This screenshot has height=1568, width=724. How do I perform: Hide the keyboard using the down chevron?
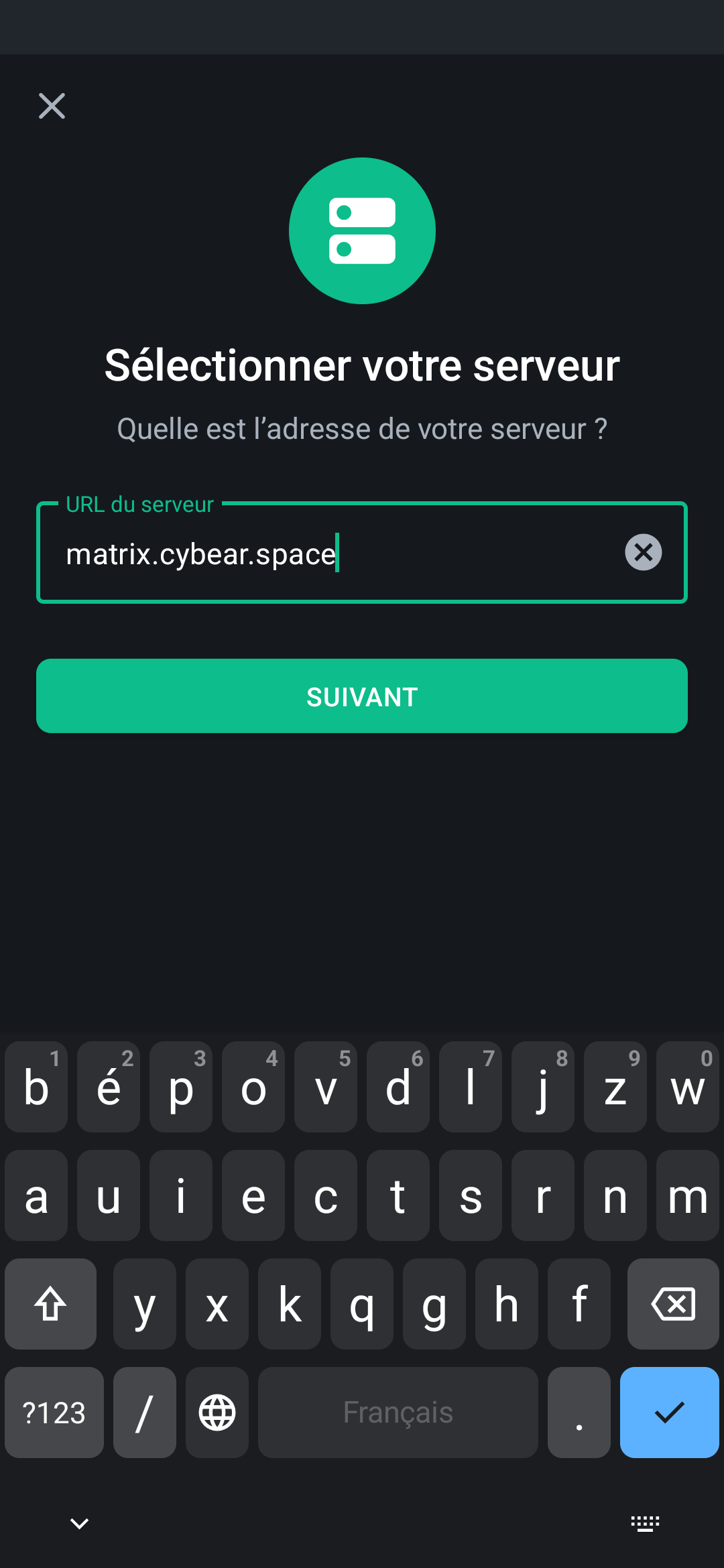coord(79,1523)
